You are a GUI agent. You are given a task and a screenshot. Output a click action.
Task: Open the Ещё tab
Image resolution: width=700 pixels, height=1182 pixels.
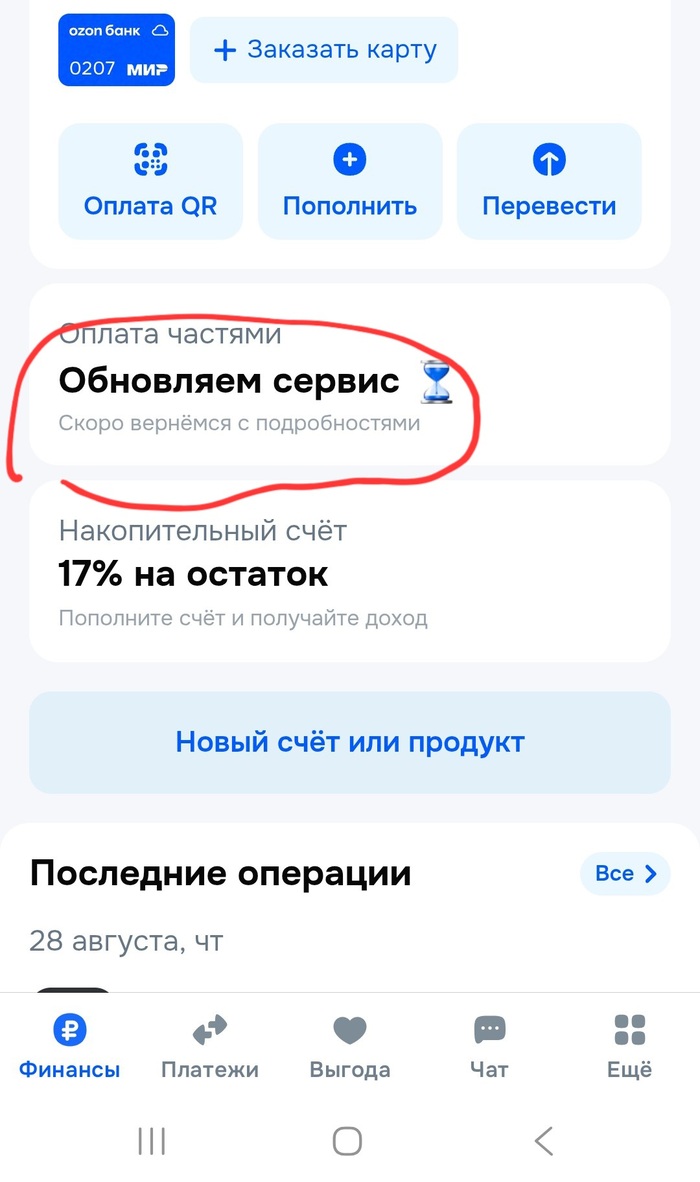point(629,1046)
